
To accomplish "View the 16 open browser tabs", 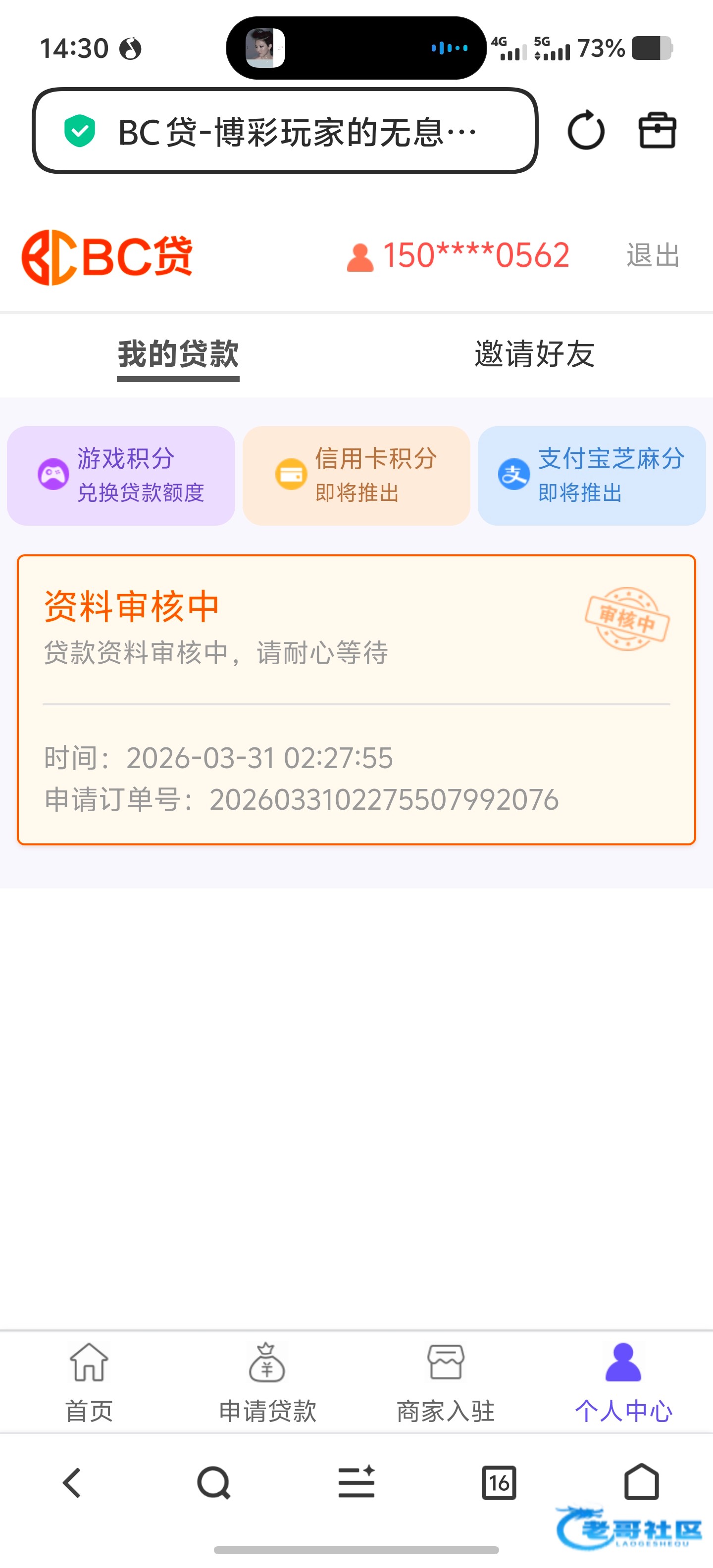I will (499, 1482).
